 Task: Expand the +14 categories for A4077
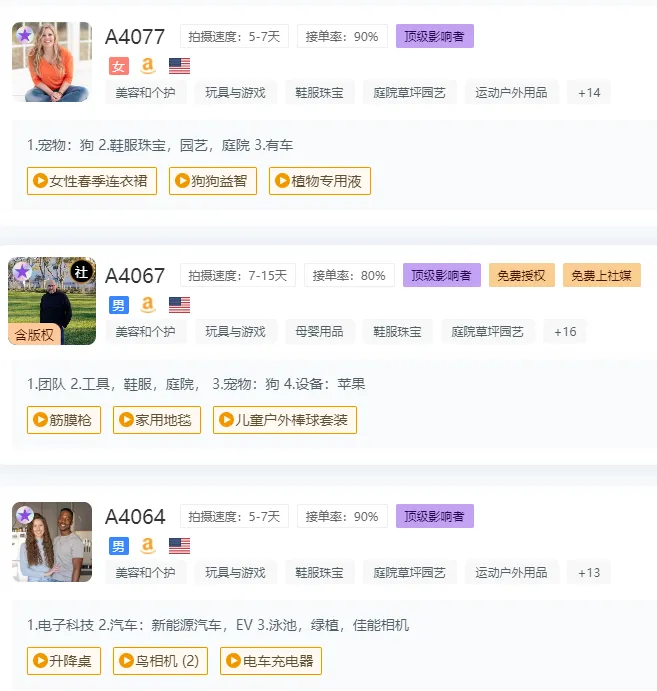[589, 93]
